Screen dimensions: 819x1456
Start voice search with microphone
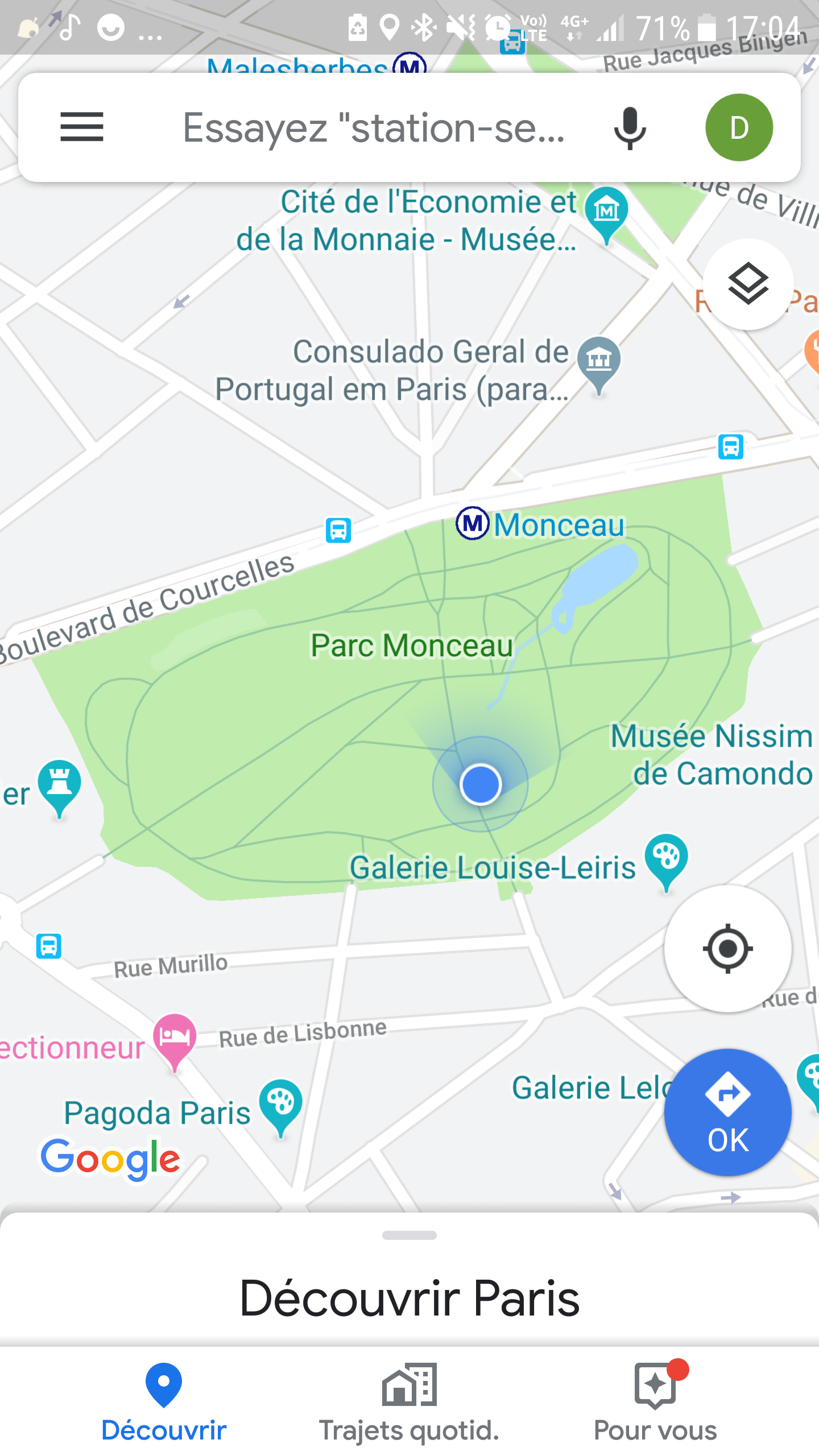[630, 128]
